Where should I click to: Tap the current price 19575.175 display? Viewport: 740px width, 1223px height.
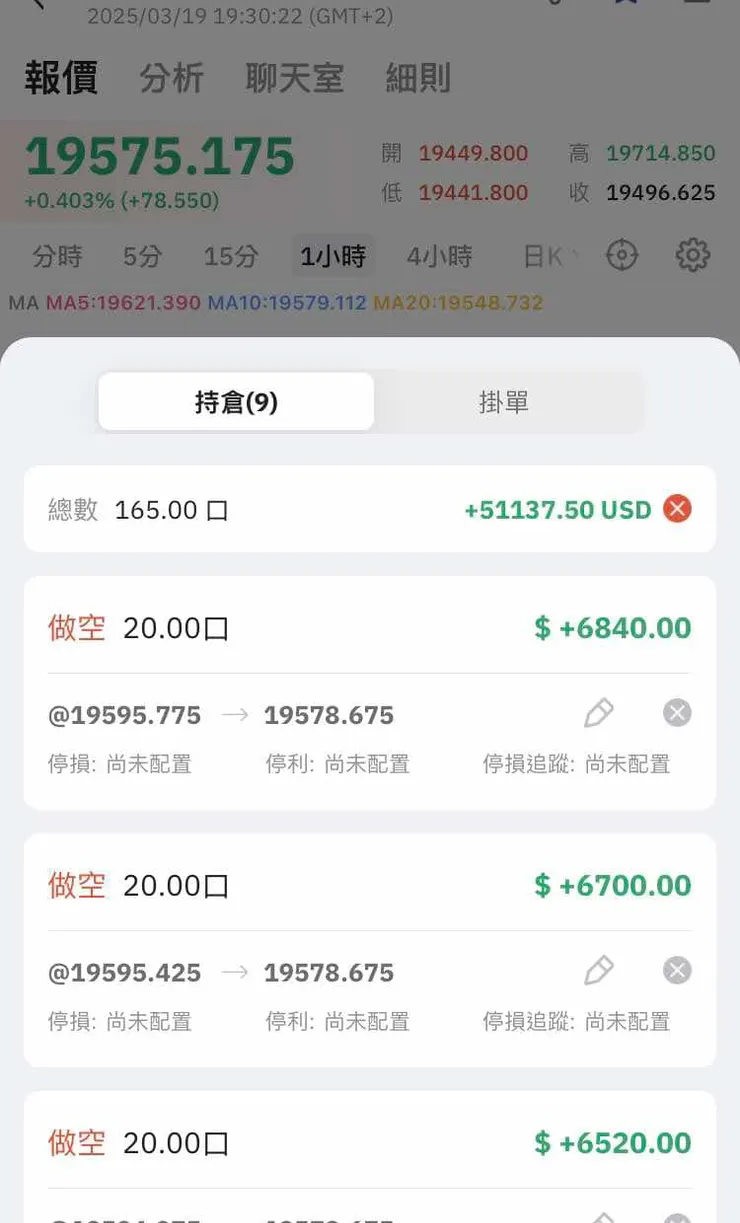click(160, 156)
